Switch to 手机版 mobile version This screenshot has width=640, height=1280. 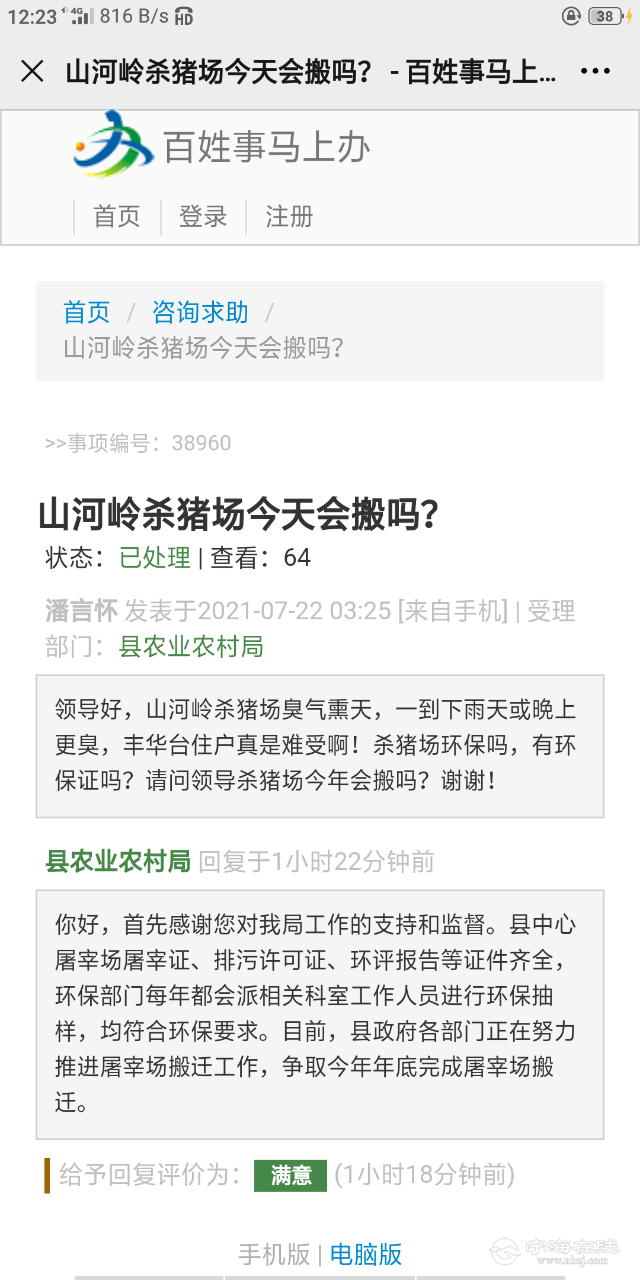tap(274, 1254)
